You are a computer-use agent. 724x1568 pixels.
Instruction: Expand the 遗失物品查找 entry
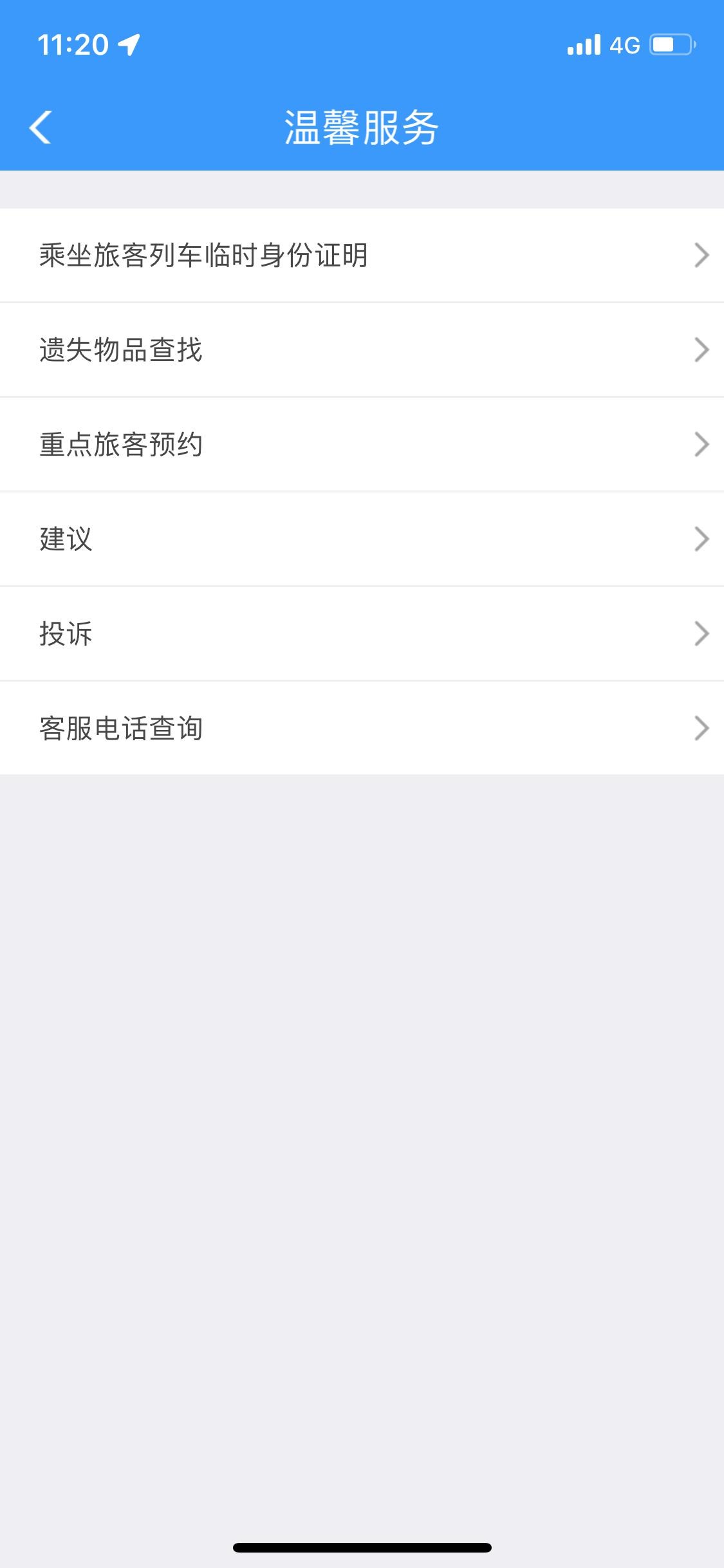(703, 349)
